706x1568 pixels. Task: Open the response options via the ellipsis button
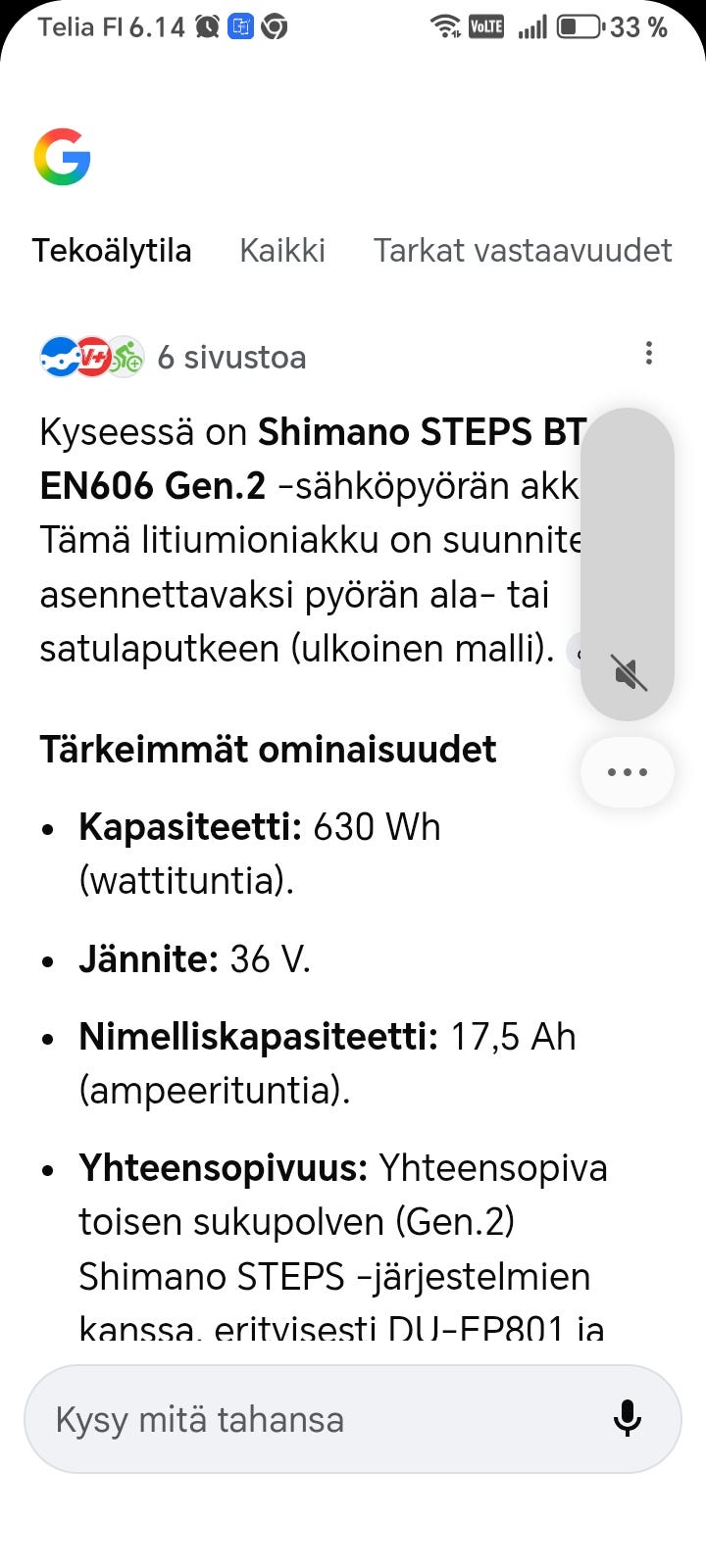(627, 771)
